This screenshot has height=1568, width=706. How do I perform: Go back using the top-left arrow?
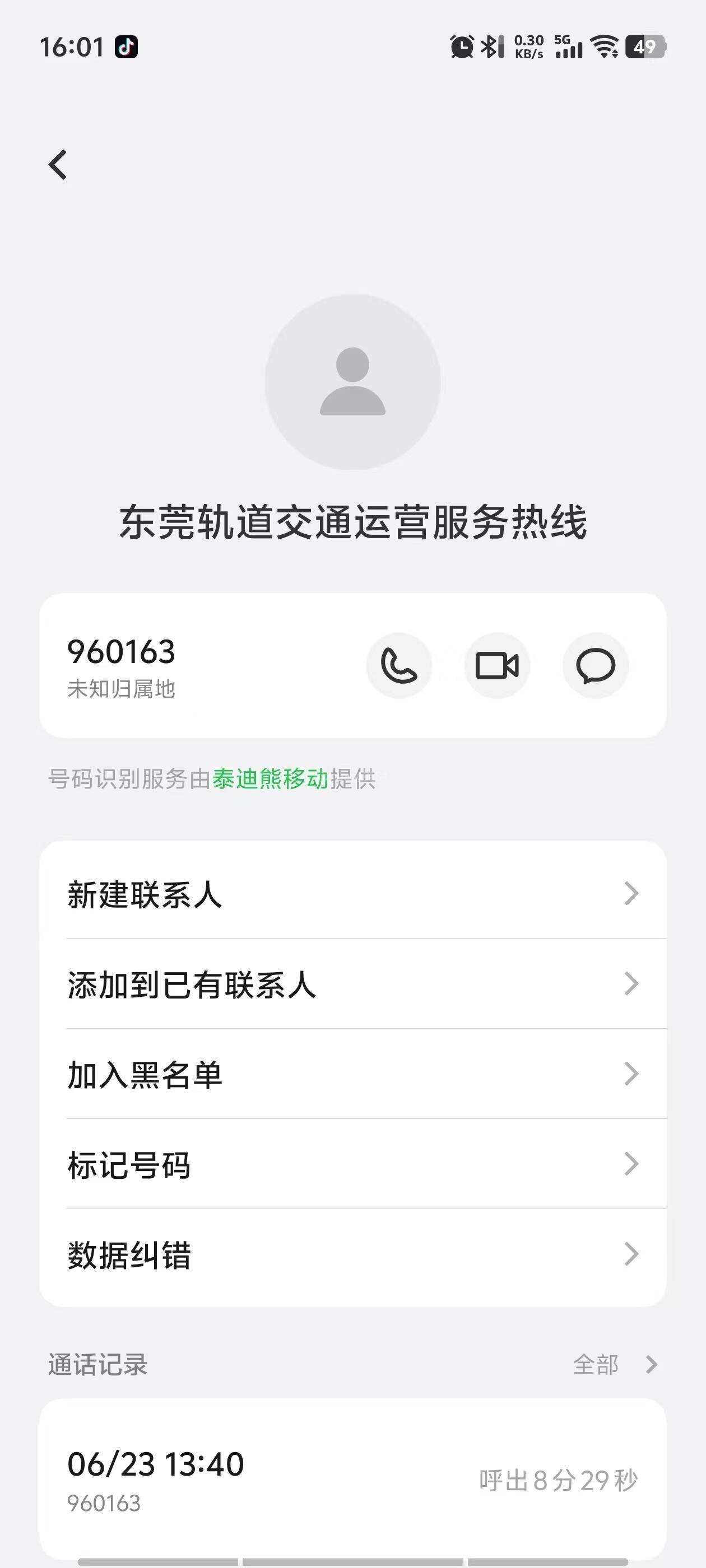58,165
